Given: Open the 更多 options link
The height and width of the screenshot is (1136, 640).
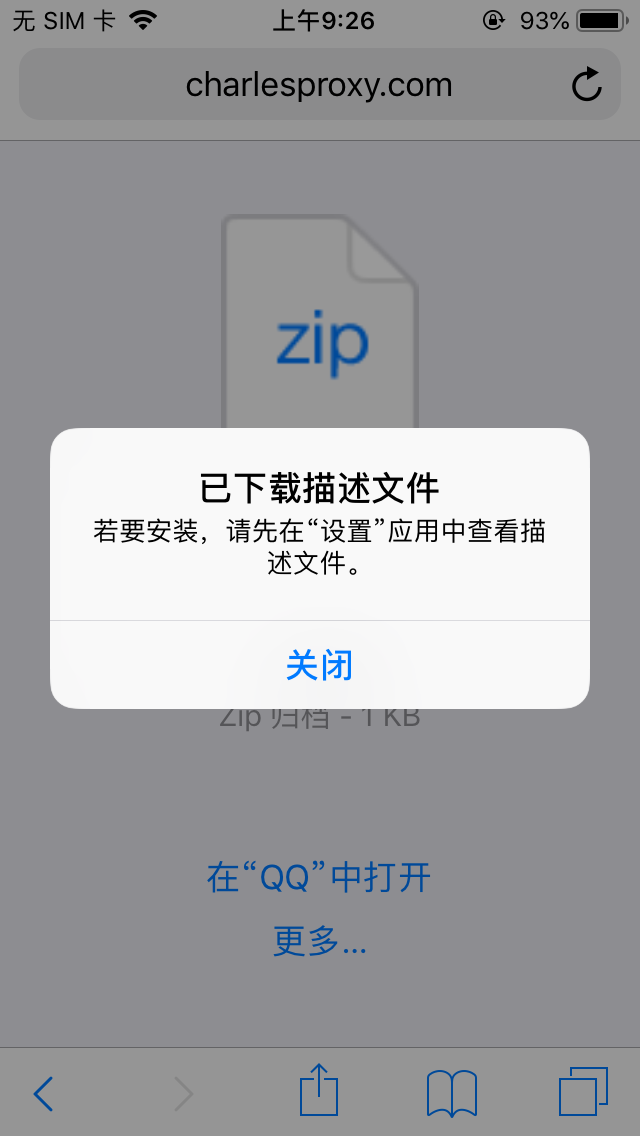Looking at the screenshot, I should coord(320,940).
